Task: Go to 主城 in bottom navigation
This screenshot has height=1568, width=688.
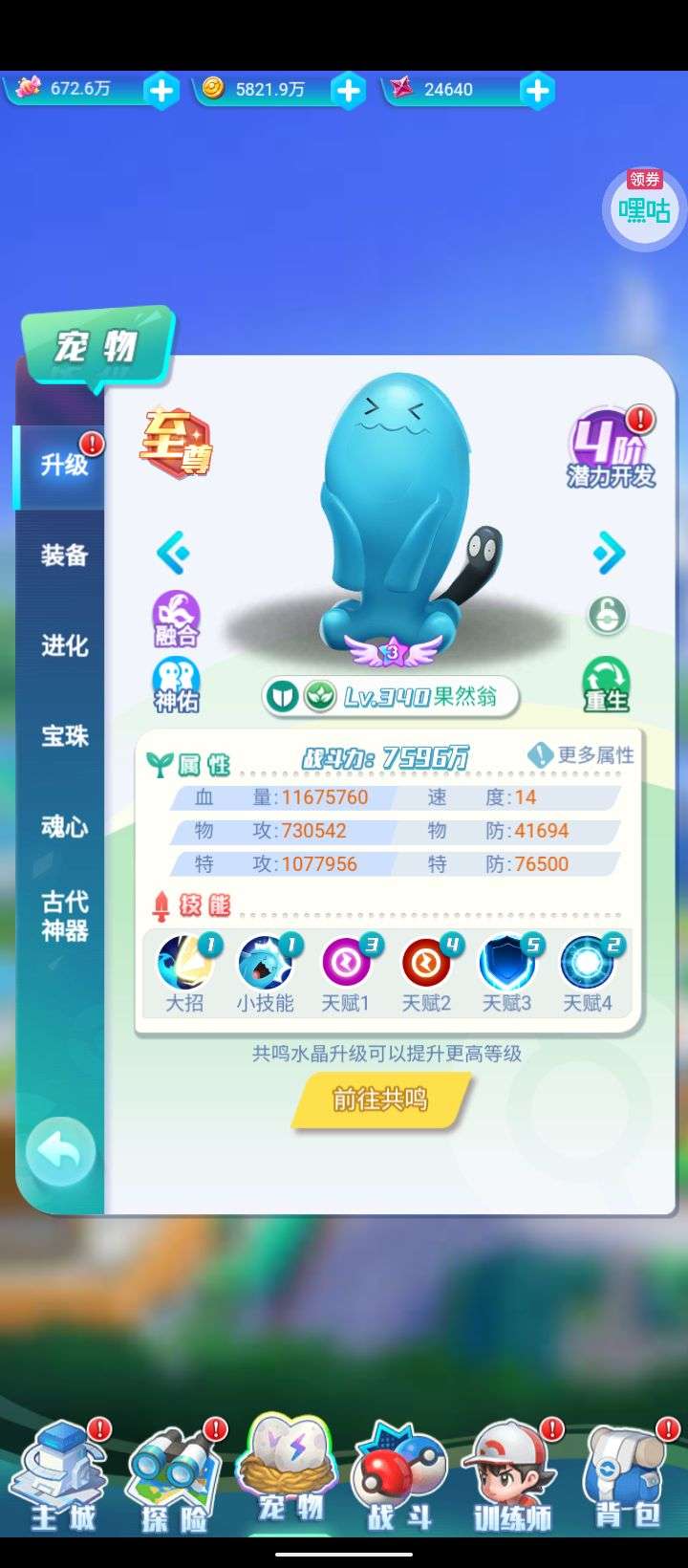Action: point(62,1480)
